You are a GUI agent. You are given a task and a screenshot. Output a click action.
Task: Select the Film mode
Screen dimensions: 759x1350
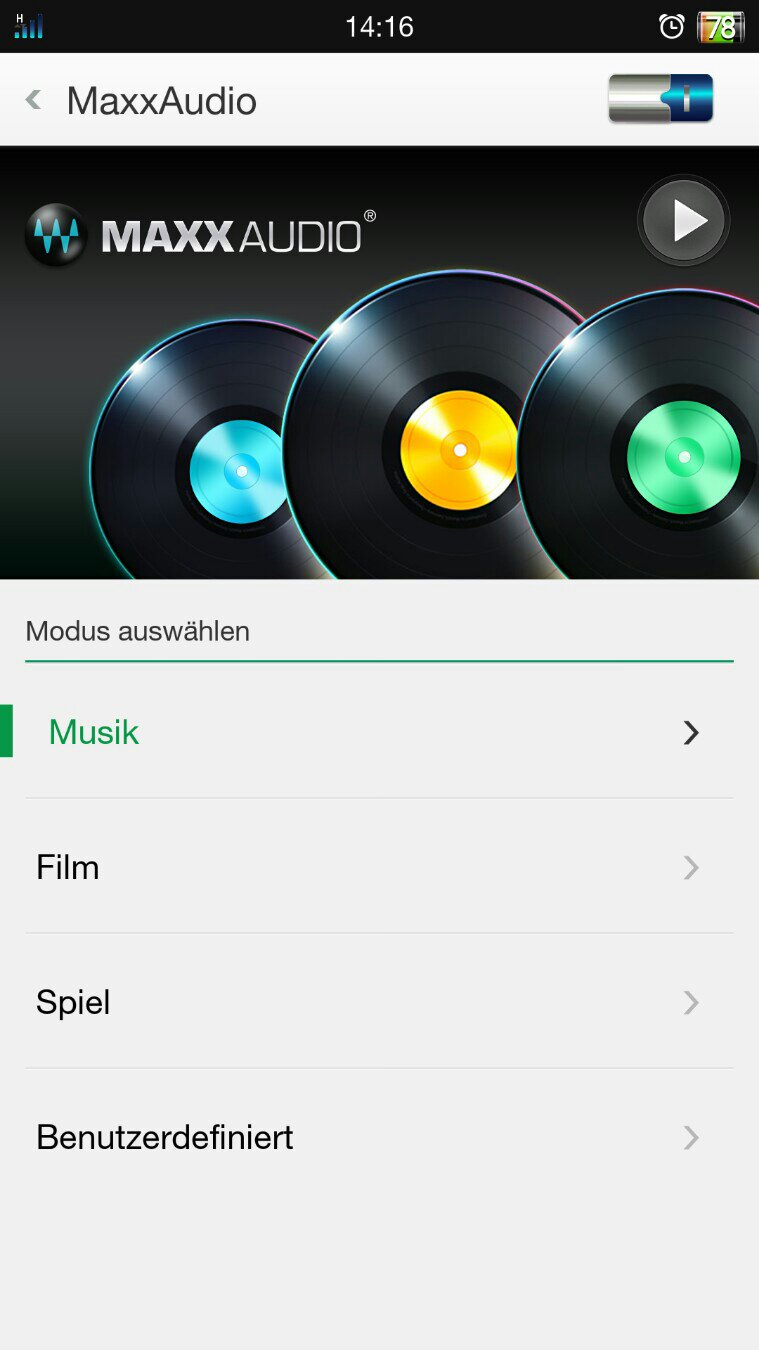click(379, 867)
